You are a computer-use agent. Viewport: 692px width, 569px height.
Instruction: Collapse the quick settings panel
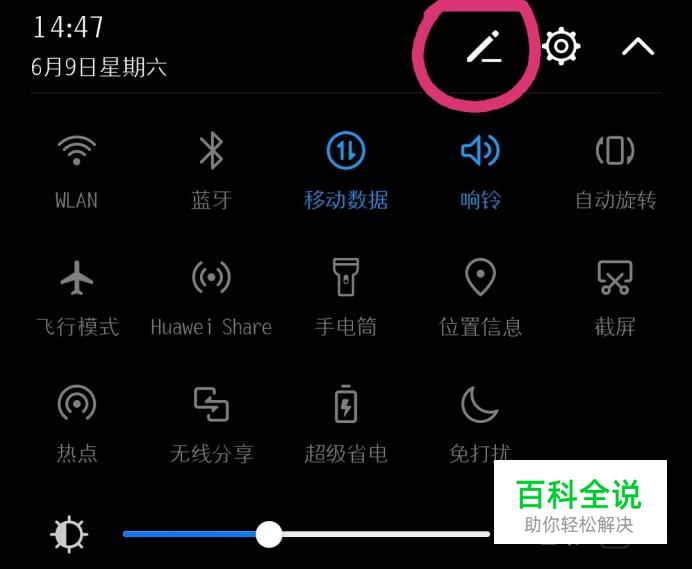tap(638, 46)
